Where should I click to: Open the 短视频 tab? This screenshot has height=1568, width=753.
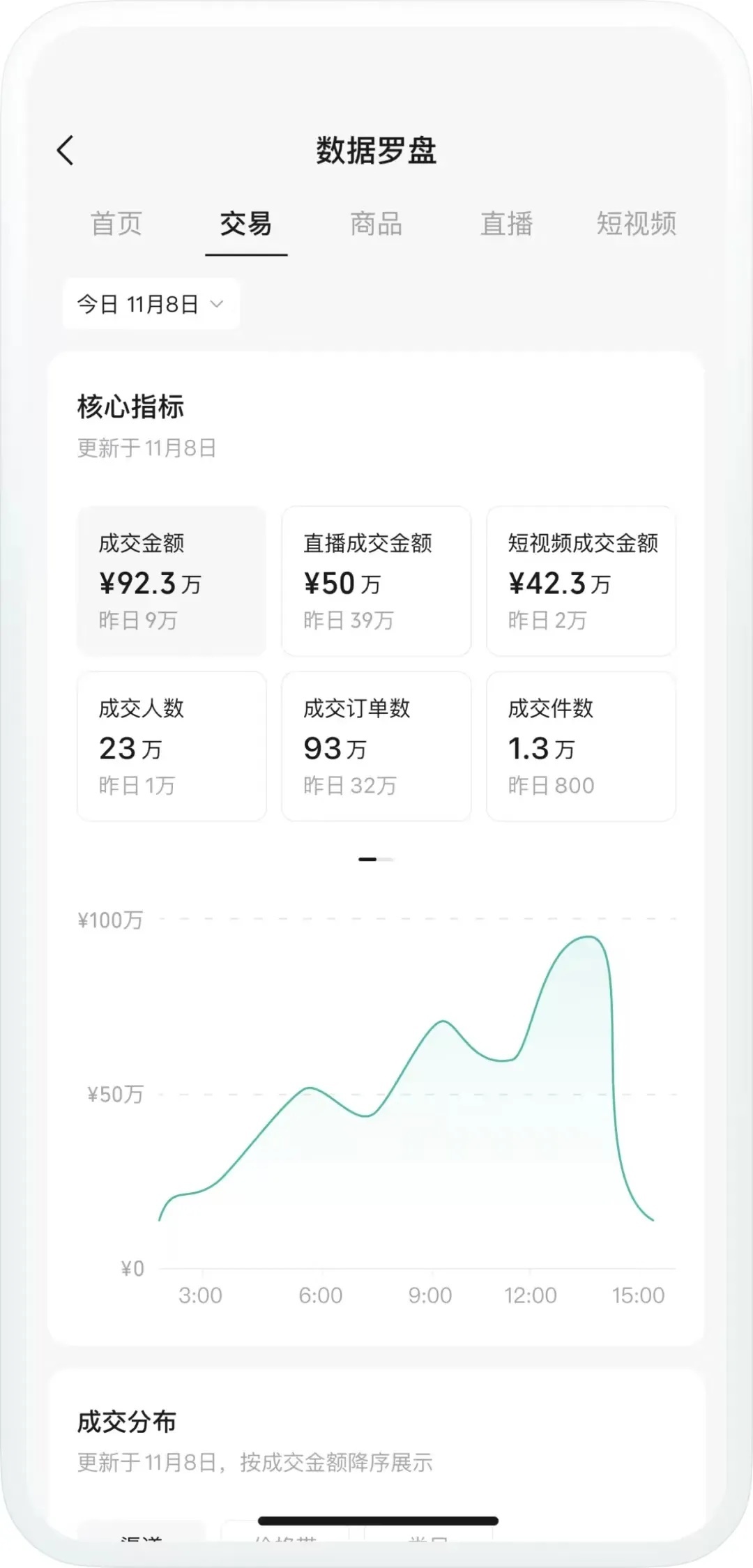tap(637, 224)
